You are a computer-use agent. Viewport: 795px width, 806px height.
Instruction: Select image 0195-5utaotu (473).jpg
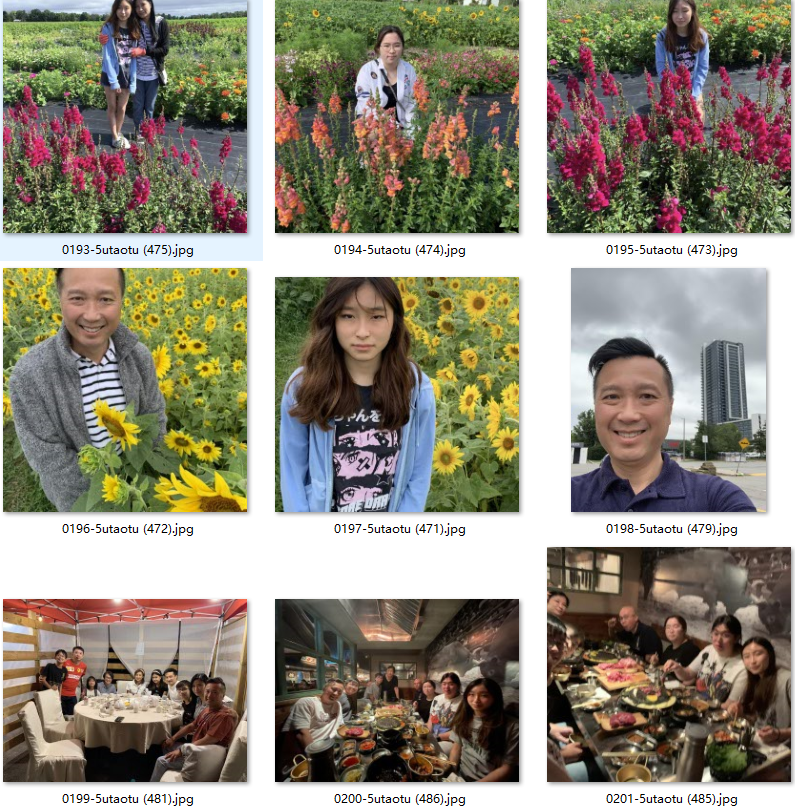pyautogui.click(x=669, y=117)
